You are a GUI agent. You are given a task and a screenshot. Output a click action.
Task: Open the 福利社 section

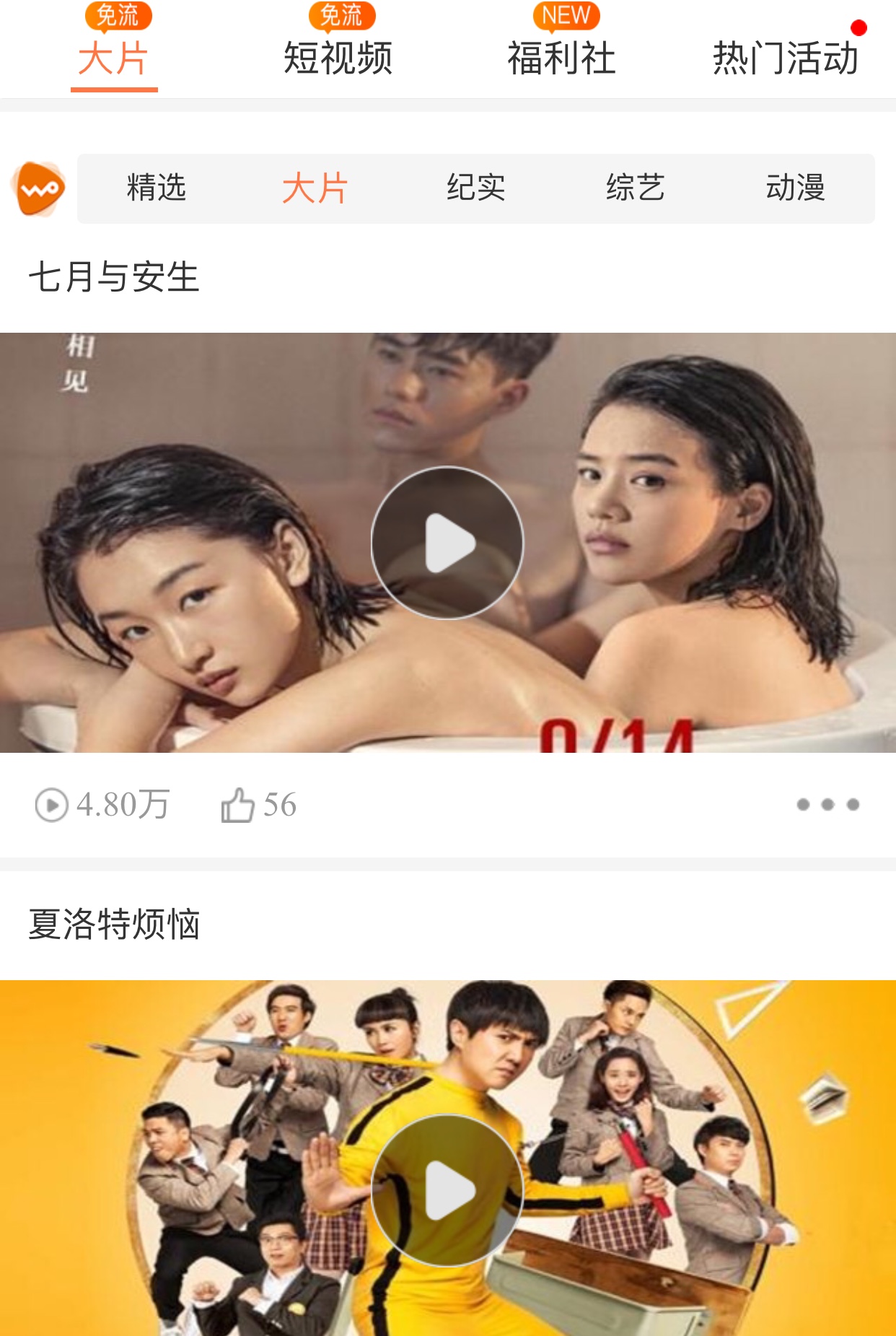(x=563, y=61)
